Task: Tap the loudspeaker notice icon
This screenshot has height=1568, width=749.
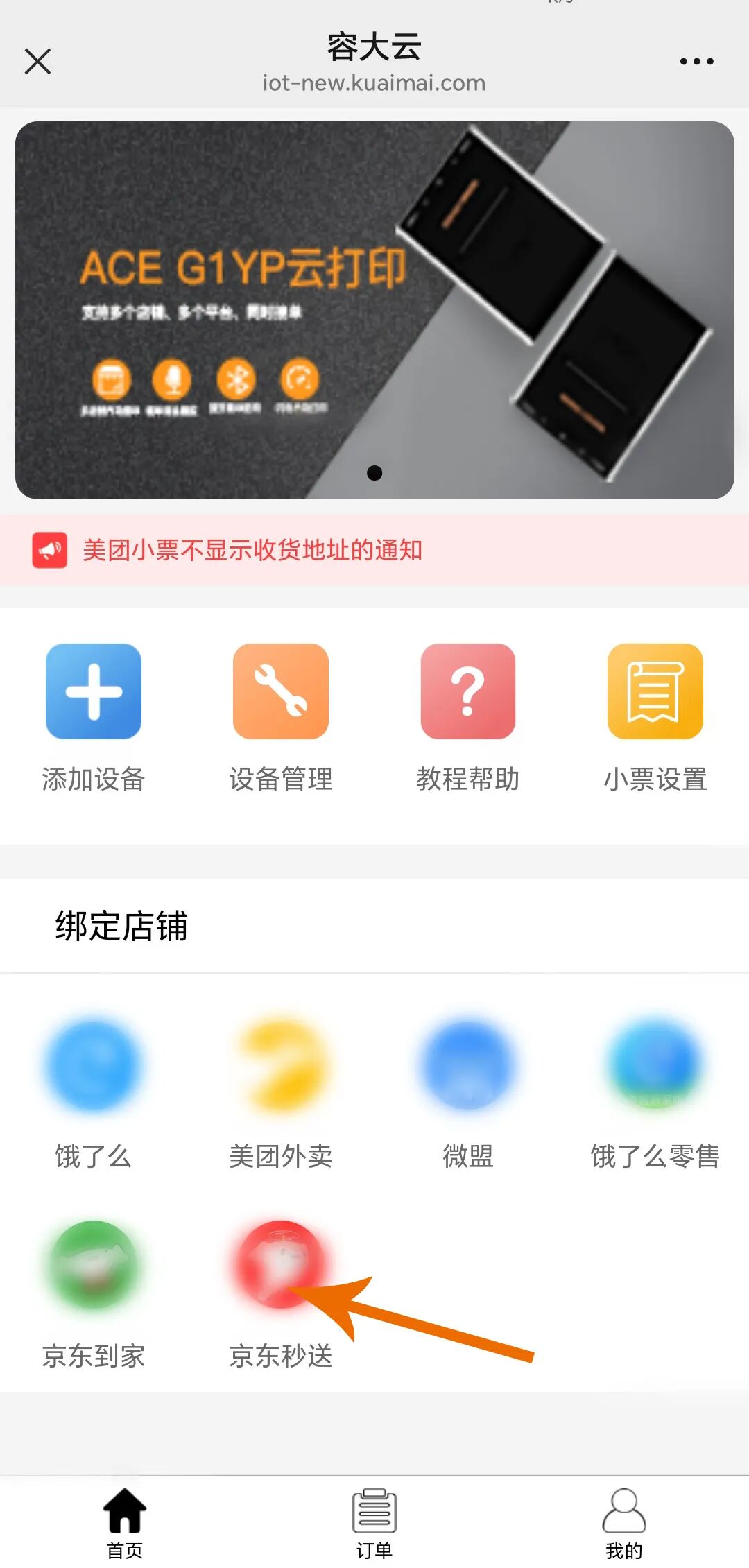Action: click(50, 550)
